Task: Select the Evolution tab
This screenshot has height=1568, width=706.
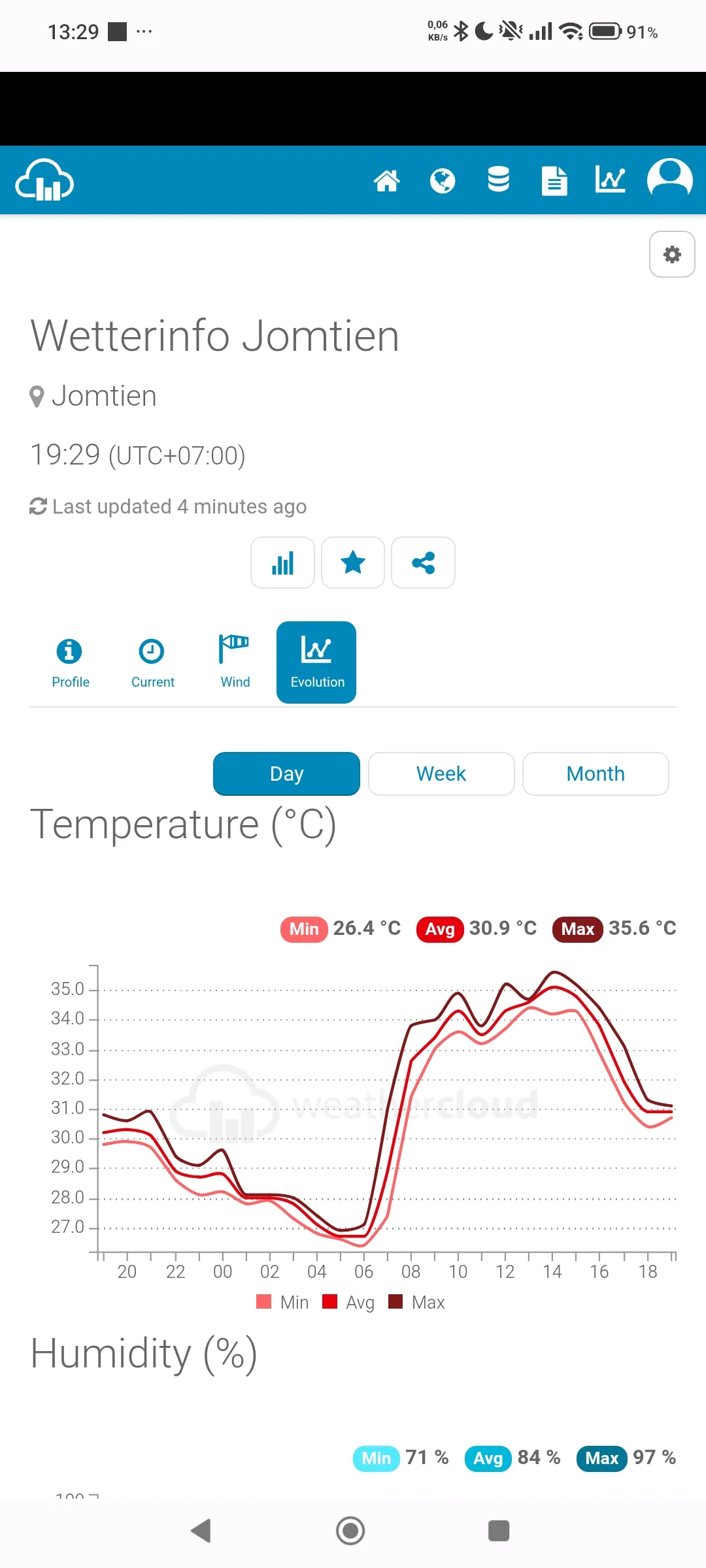Action: (x=316, y=662)
